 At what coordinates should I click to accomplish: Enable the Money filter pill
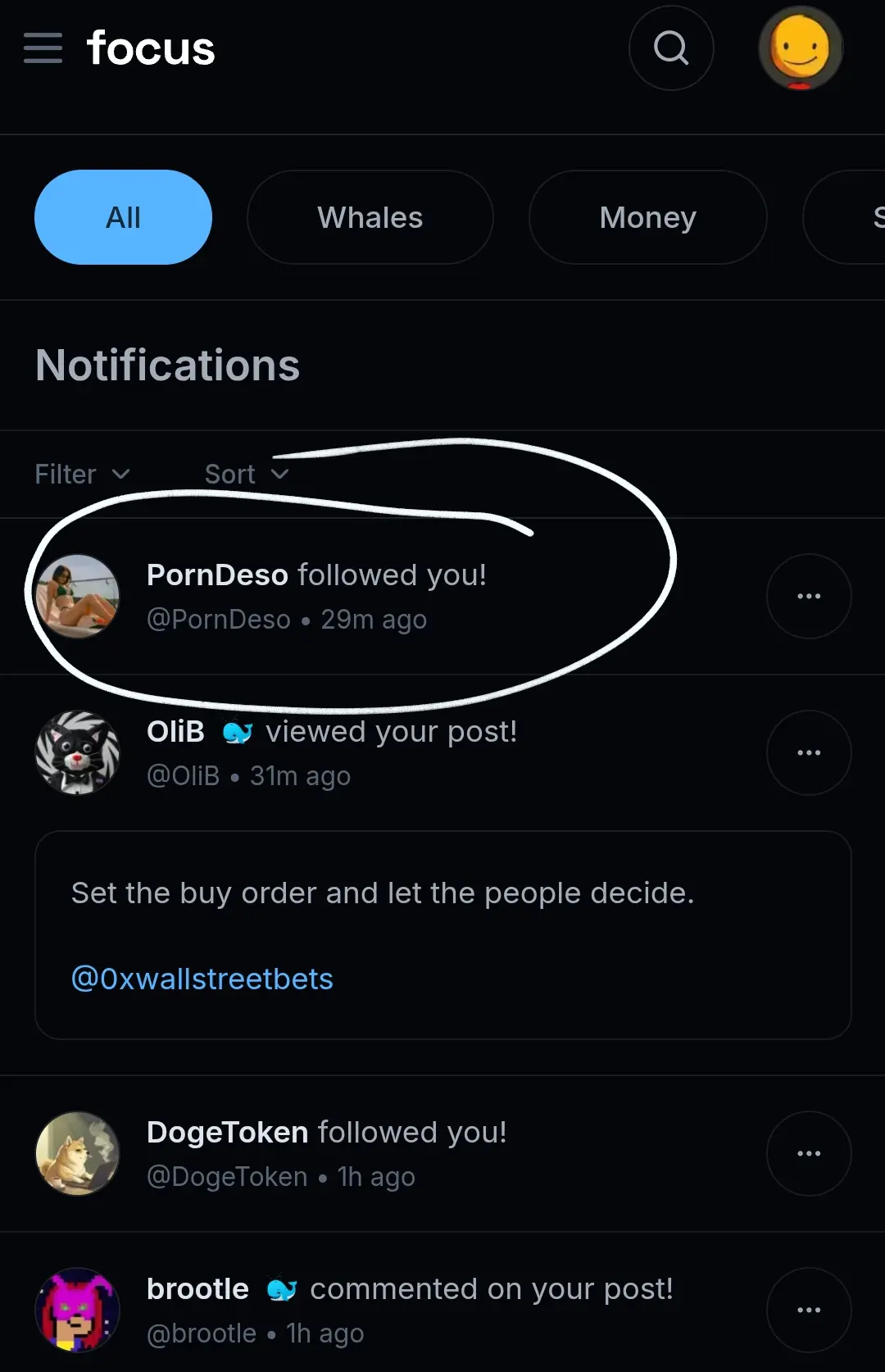point(647,217)
